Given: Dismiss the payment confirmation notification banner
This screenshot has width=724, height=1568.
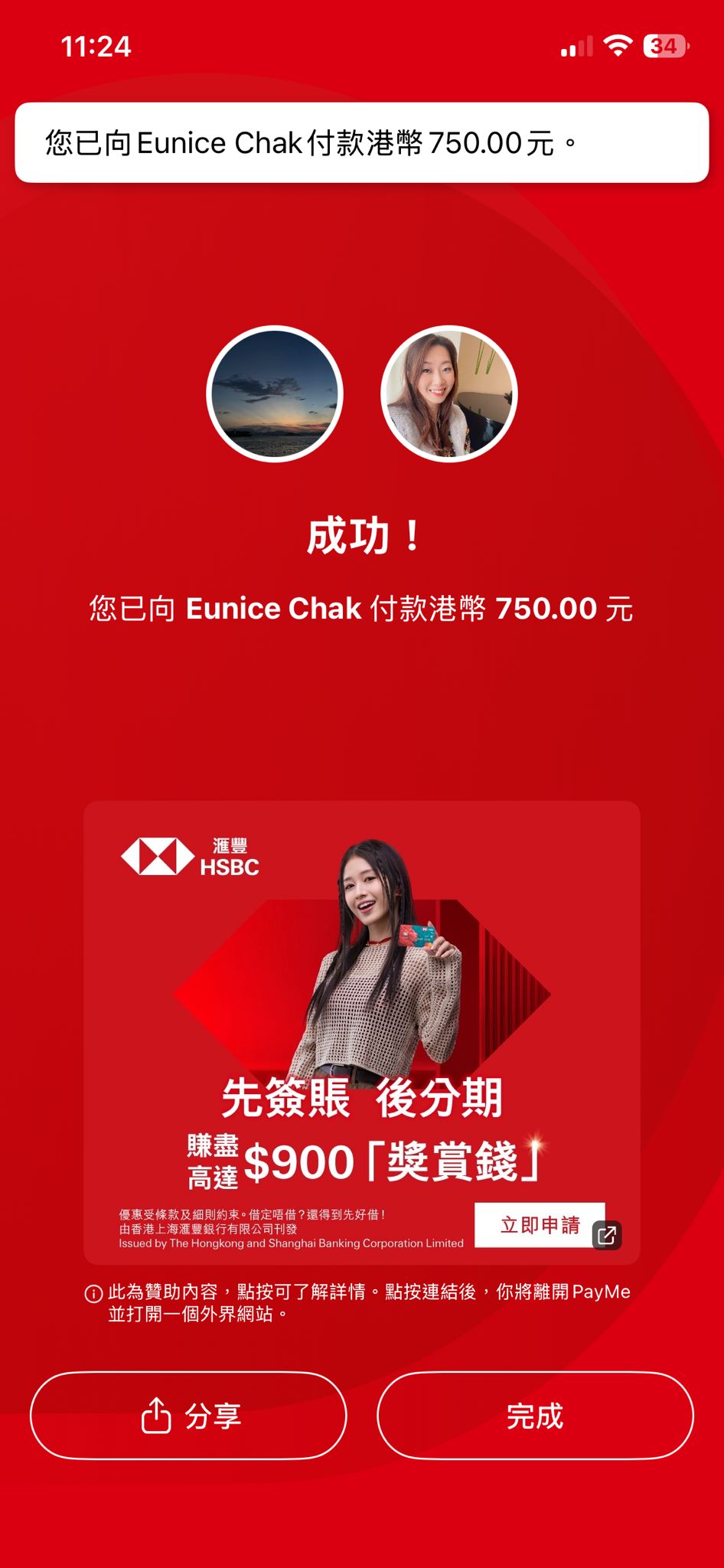Looking at the screenshot, I should [x=361, y=142].
